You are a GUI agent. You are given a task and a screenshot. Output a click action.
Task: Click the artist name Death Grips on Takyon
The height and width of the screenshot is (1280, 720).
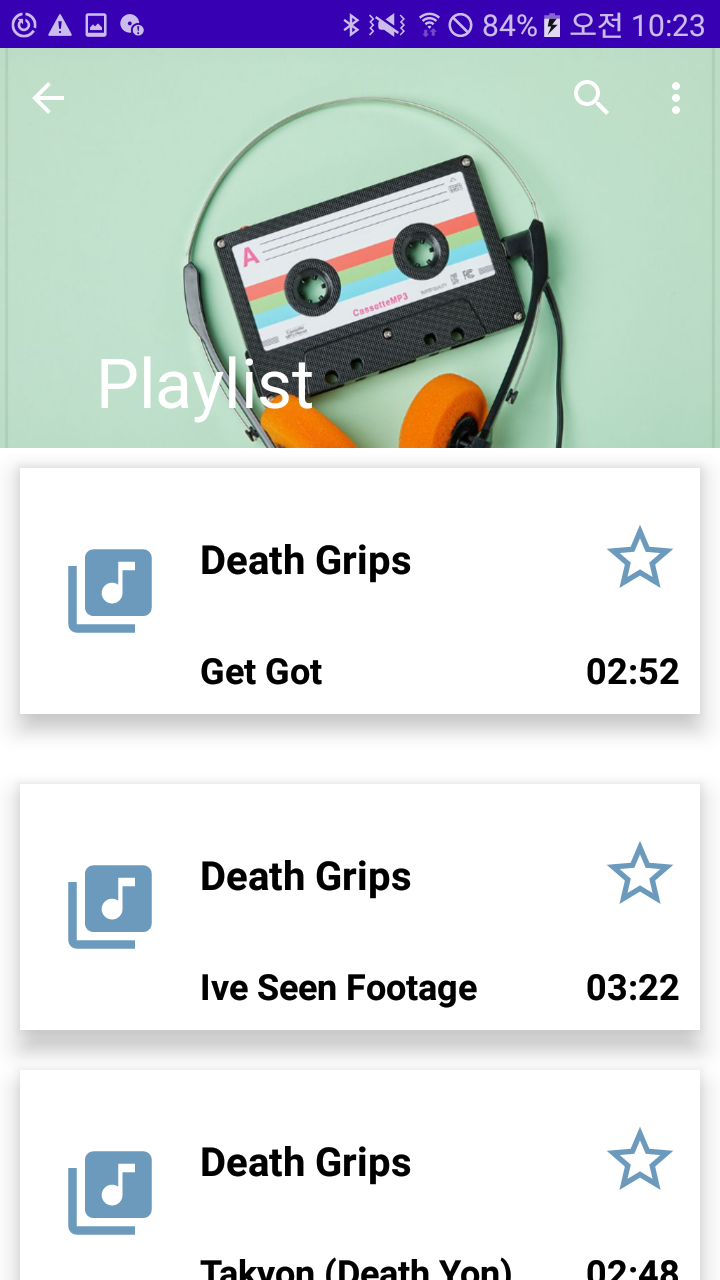(x=305, y=1162)
